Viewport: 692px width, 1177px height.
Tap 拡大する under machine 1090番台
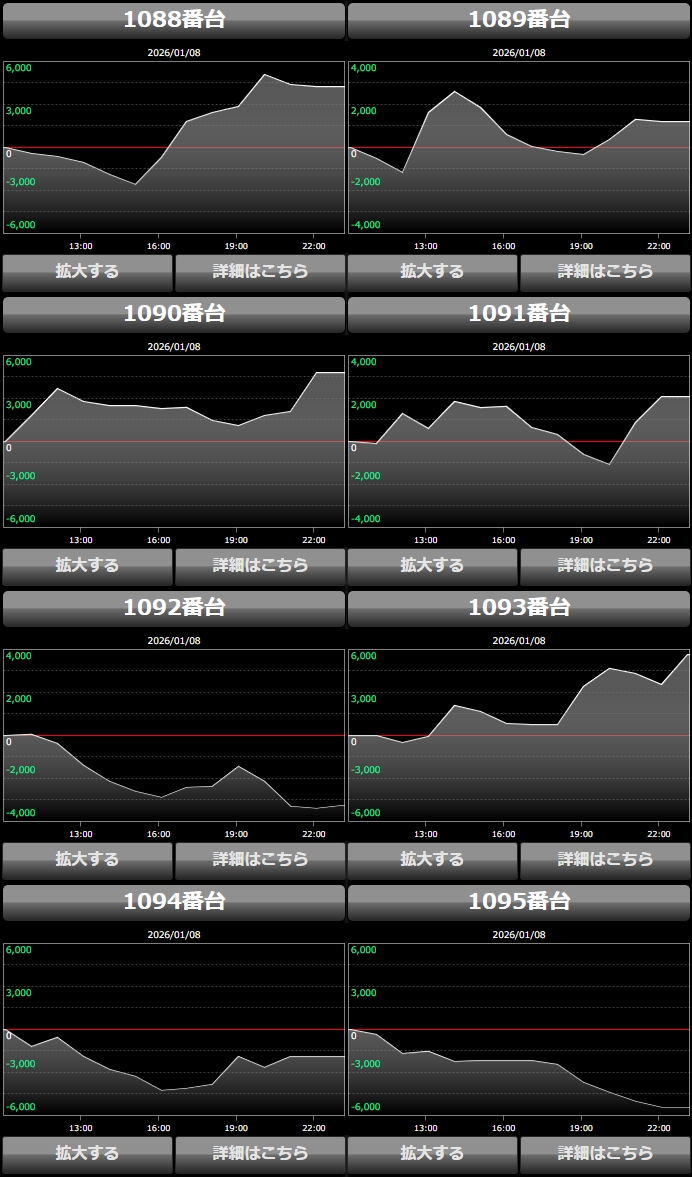pos(87,565)
